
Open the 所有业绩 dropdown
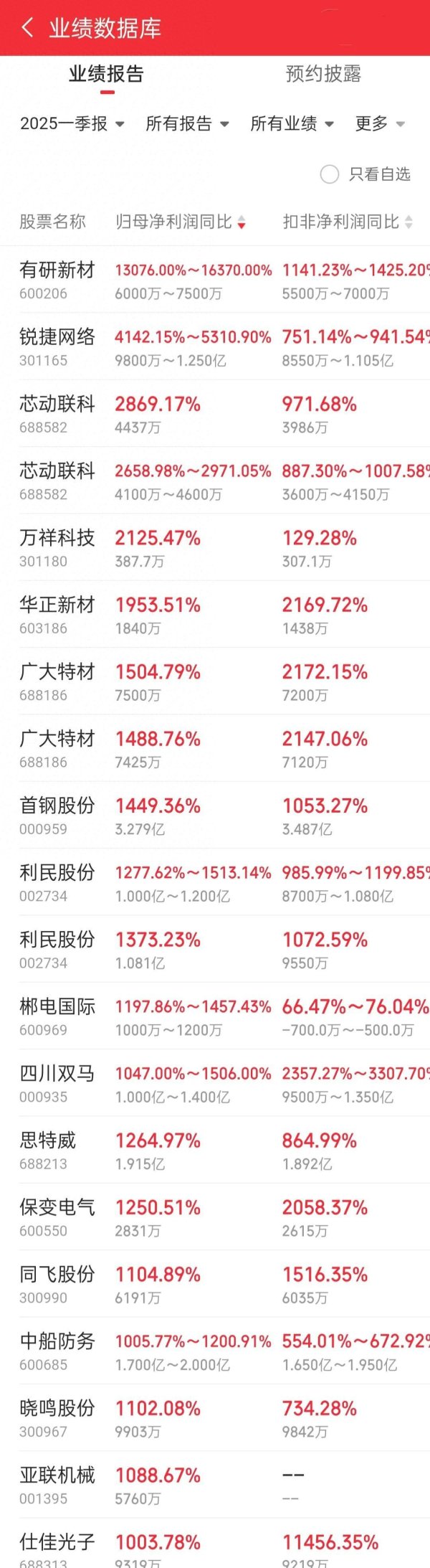292,124
